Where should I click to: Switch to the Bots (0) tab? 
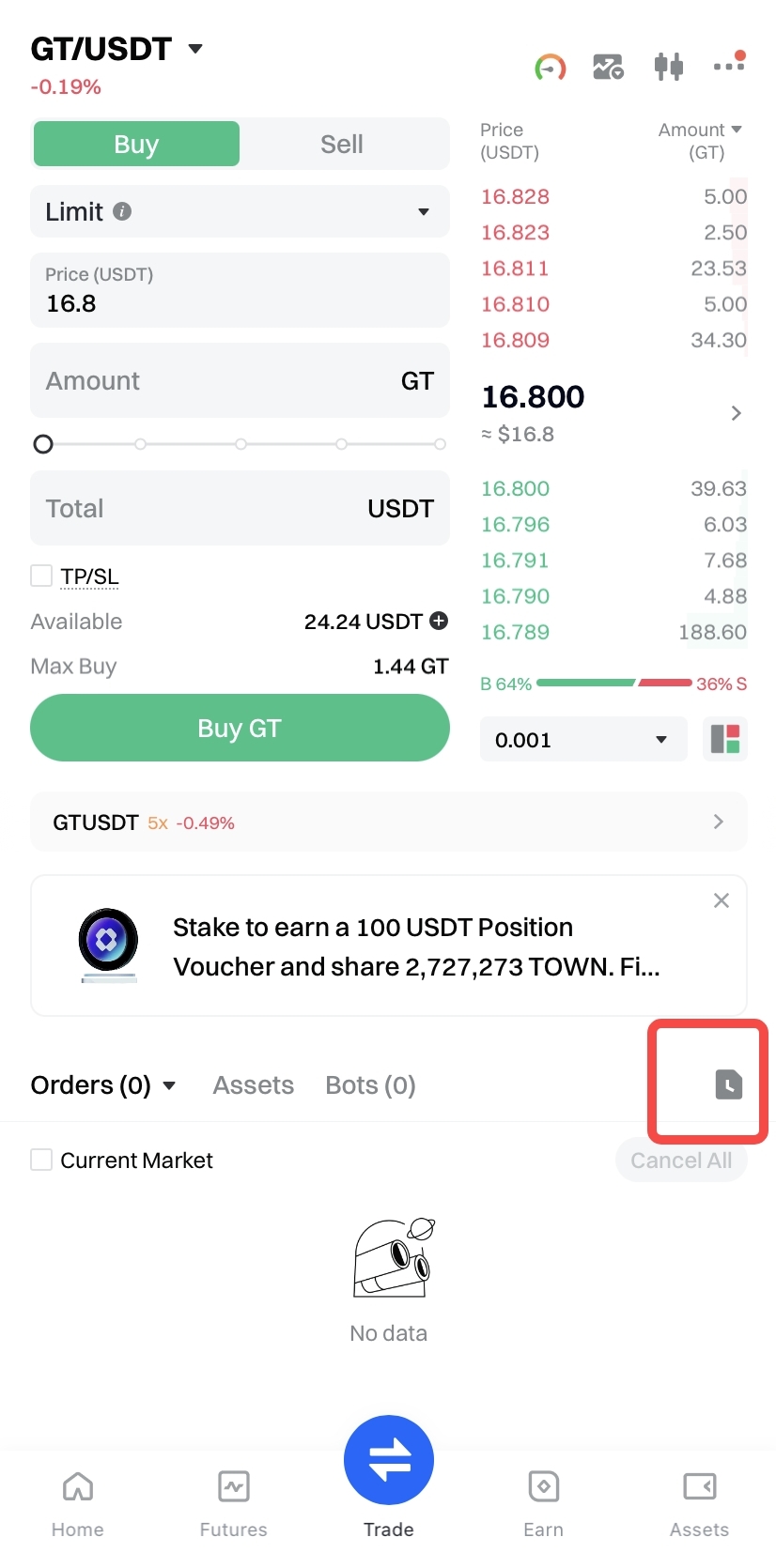[x=370, y=1085]
